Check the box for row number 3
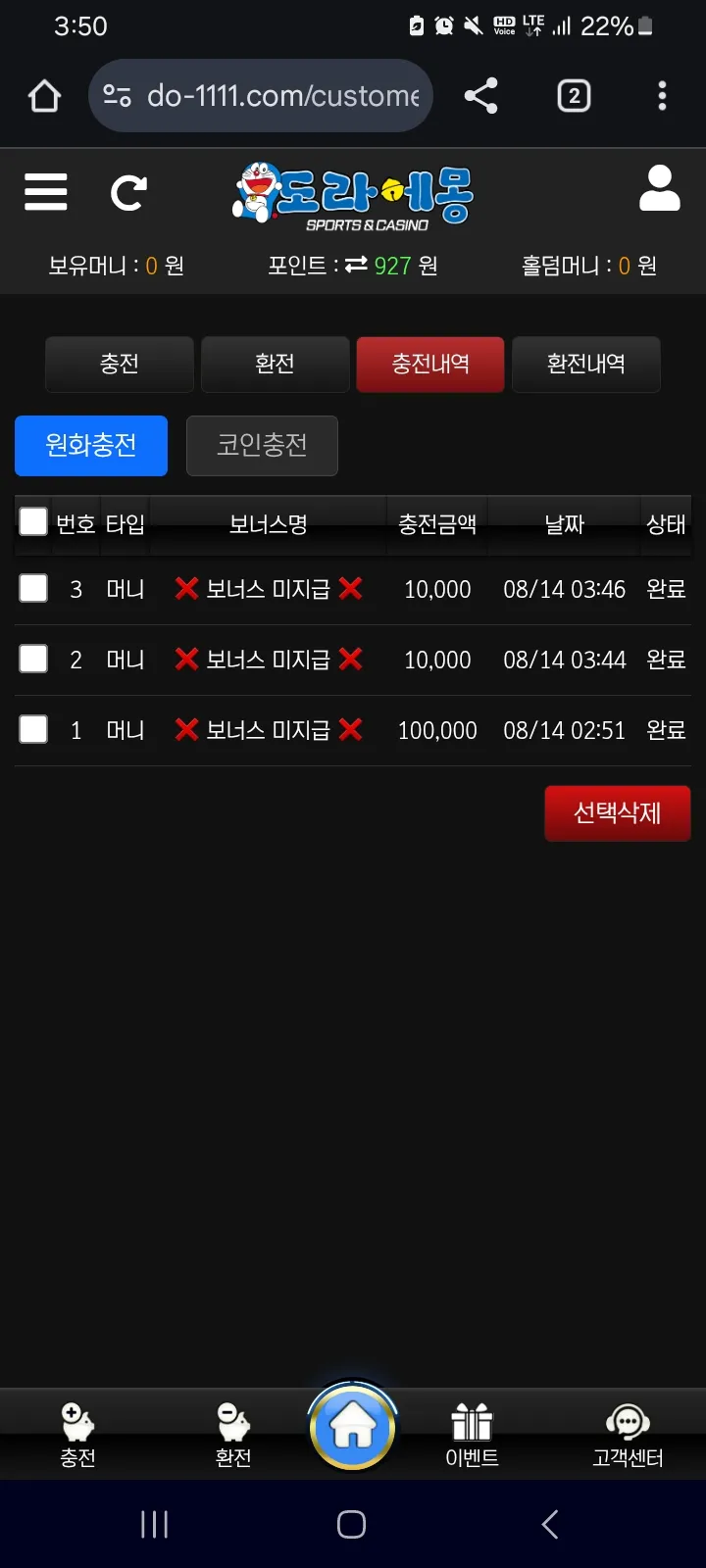This screenshot has width=706, height=1568. 33,588
